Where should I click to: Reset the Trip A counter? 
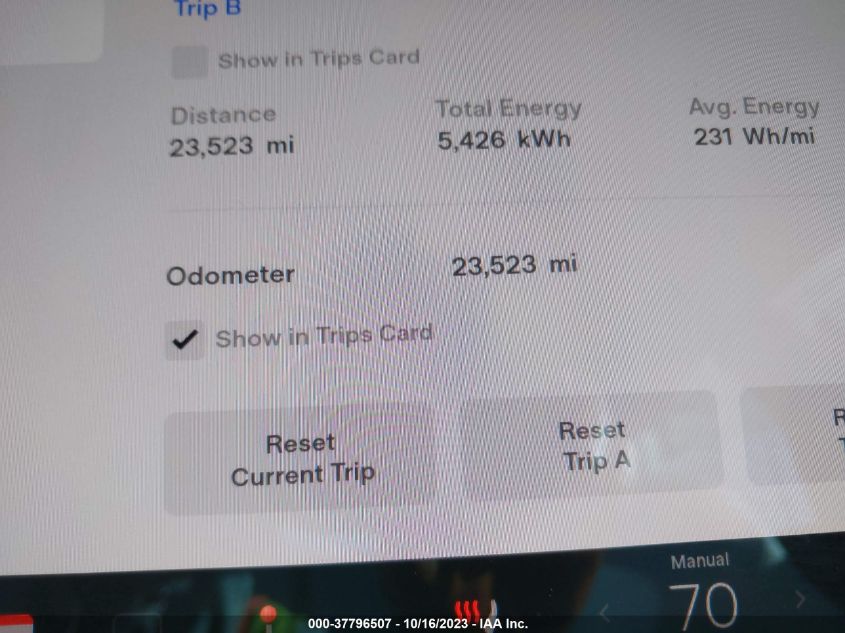tap(592, 446)
